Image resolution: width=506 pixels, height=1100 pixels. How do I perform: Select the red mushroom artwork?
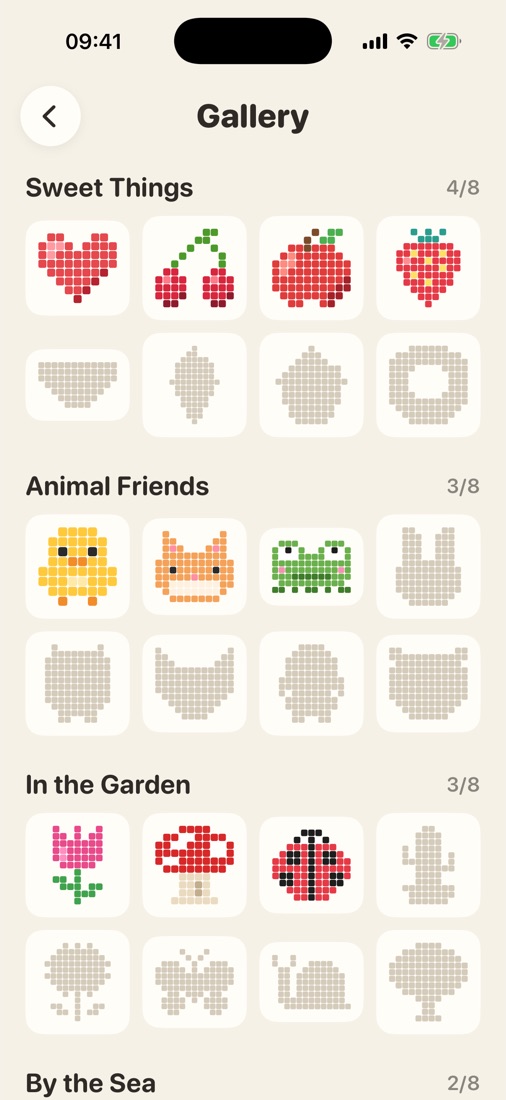(x=194, y=865)
